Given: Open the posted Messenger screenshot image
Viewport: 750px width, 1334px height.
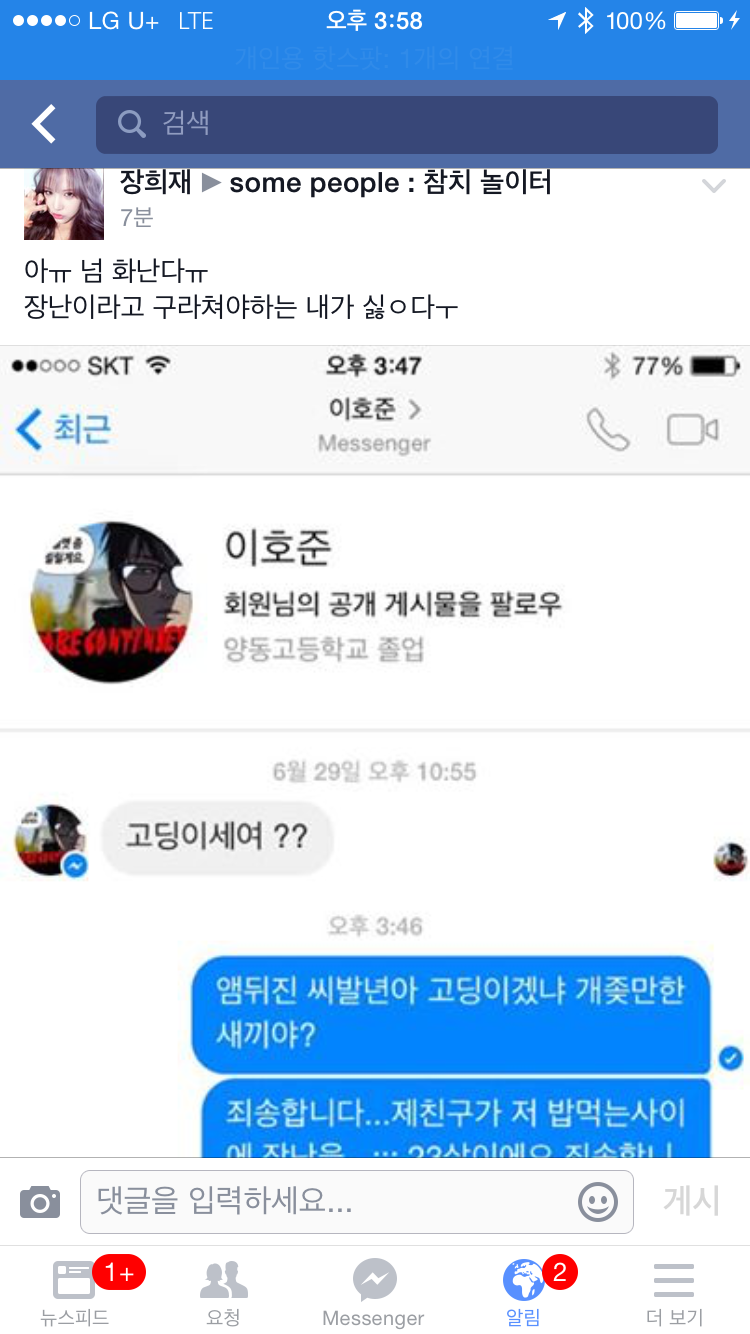Looking at the screenshot, I should [x=375, y=750].
